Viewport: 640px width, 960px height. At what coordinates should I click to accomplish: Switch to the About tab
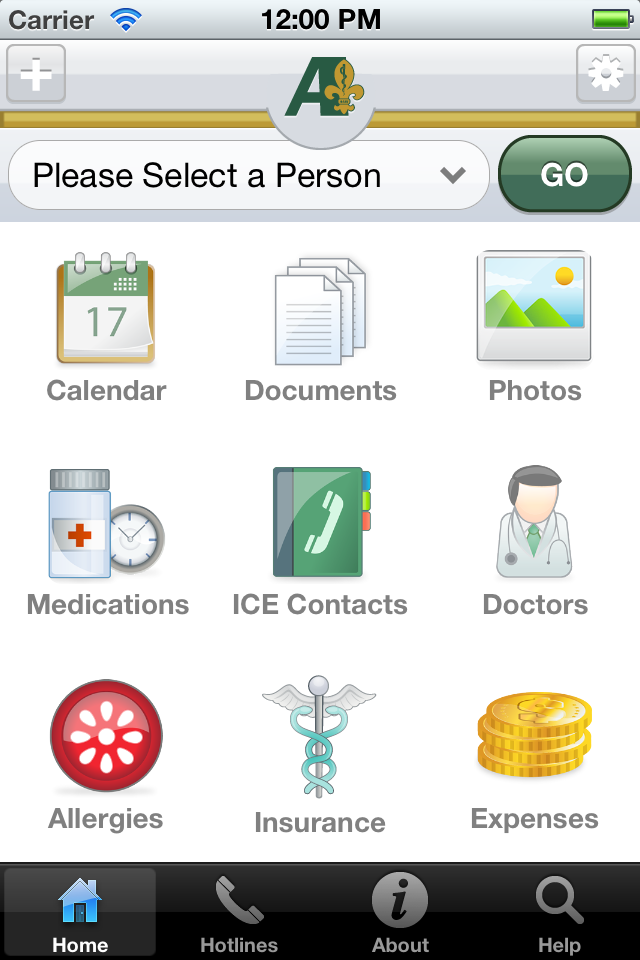click(400, 912)
